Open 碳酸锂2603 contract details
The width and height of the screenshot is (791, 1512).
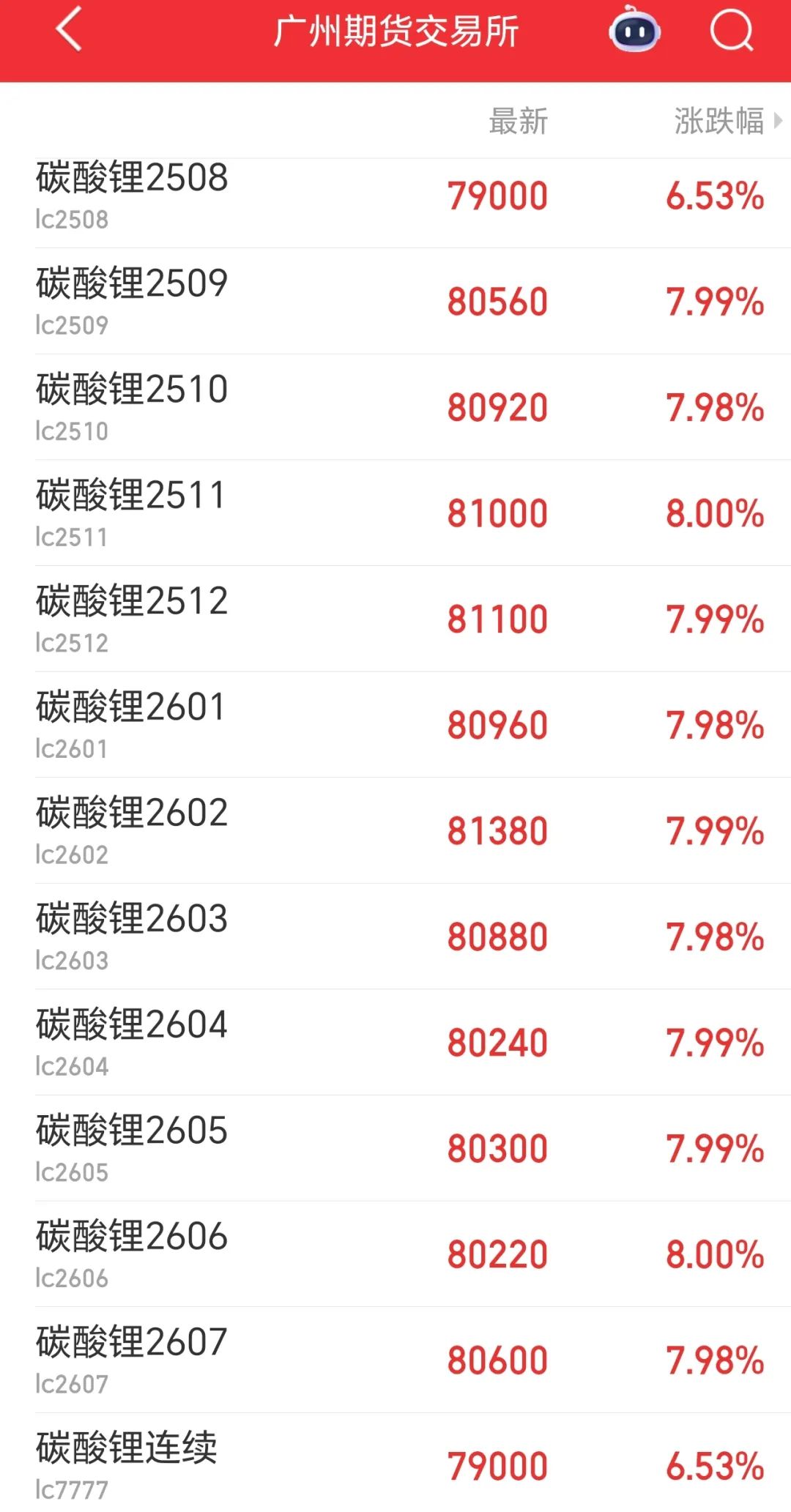[x=395, y=936]
